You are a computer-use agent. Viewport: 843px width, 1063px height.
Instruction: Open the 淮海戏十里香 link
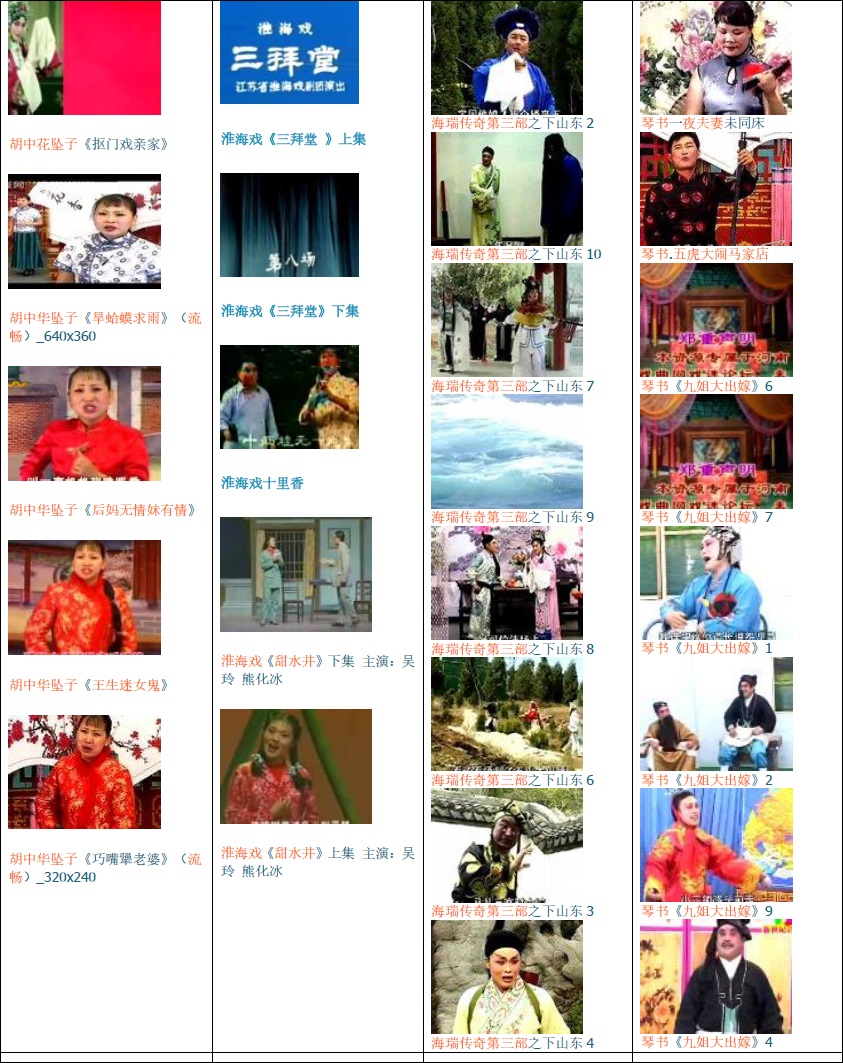pos(262,483)
